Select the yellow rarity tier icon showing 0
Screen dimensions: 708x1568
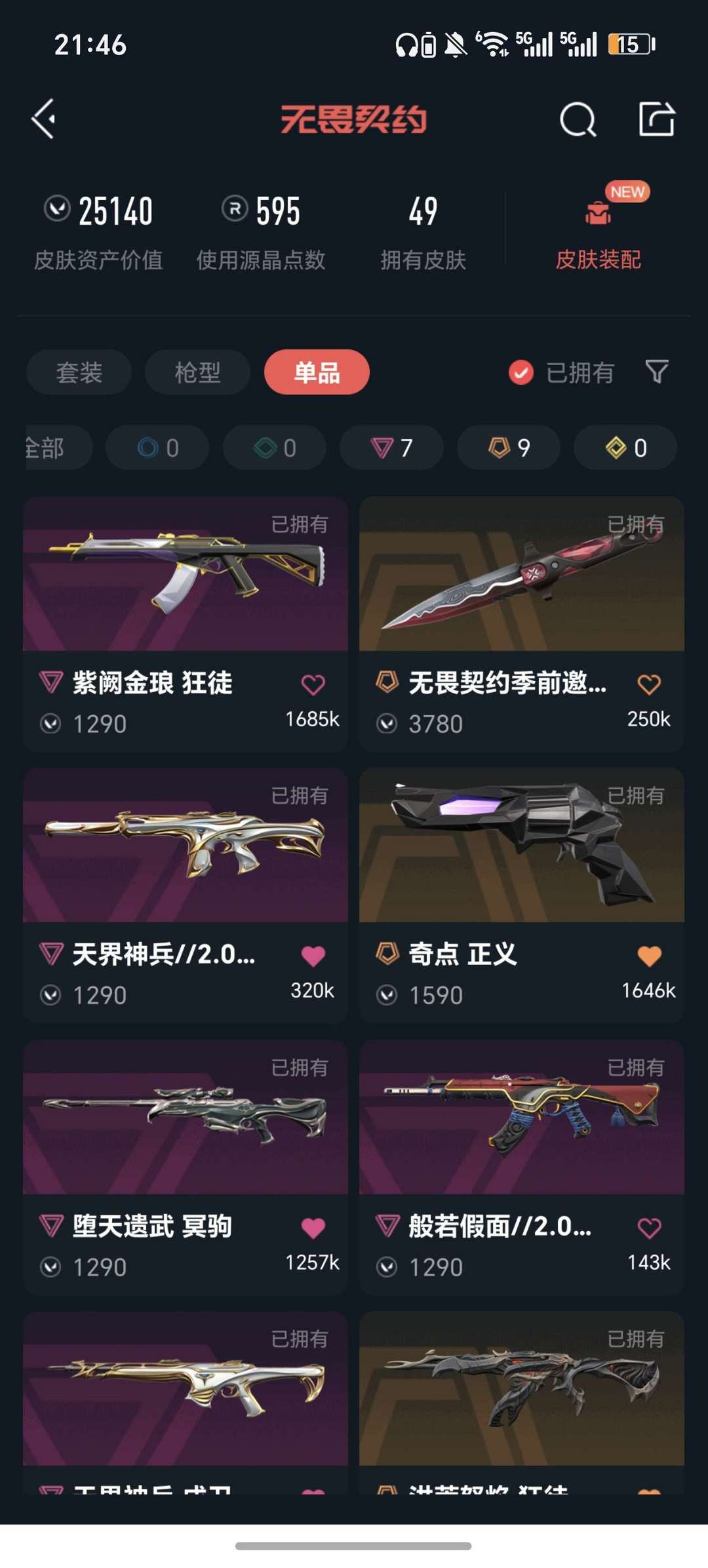(x=625, y=447)
